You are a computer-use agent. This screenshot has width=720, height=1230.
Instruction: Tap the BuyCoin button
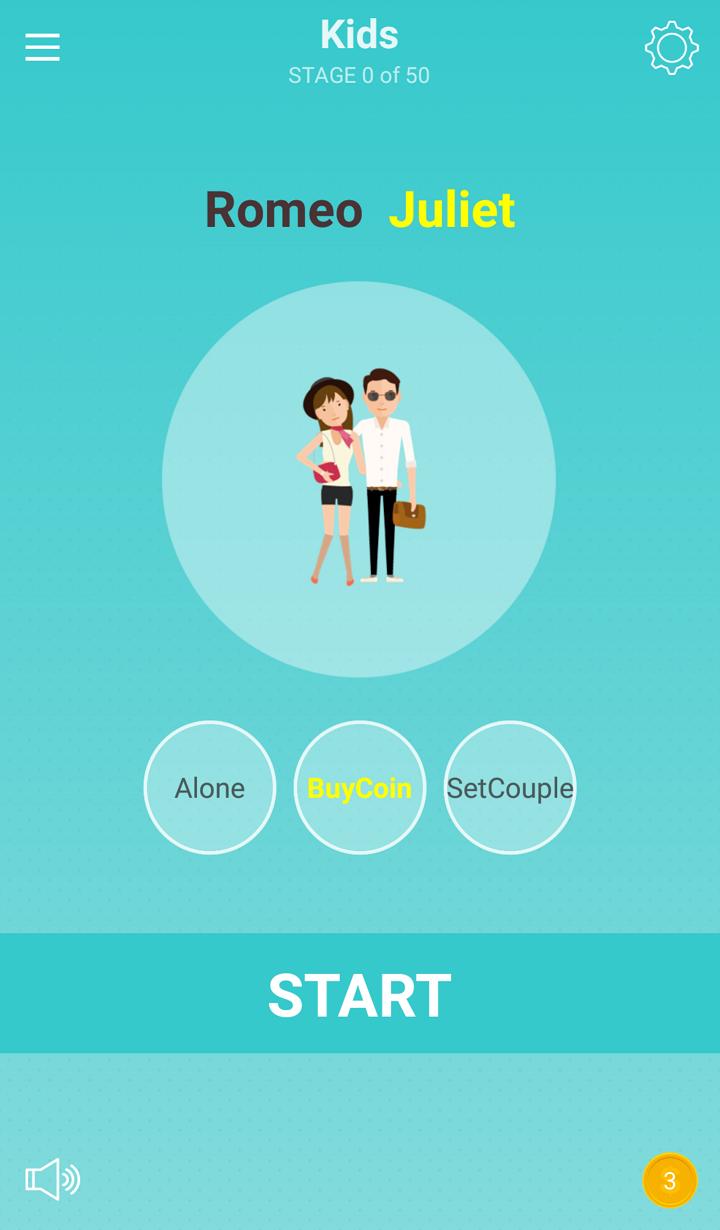(360, 788)
